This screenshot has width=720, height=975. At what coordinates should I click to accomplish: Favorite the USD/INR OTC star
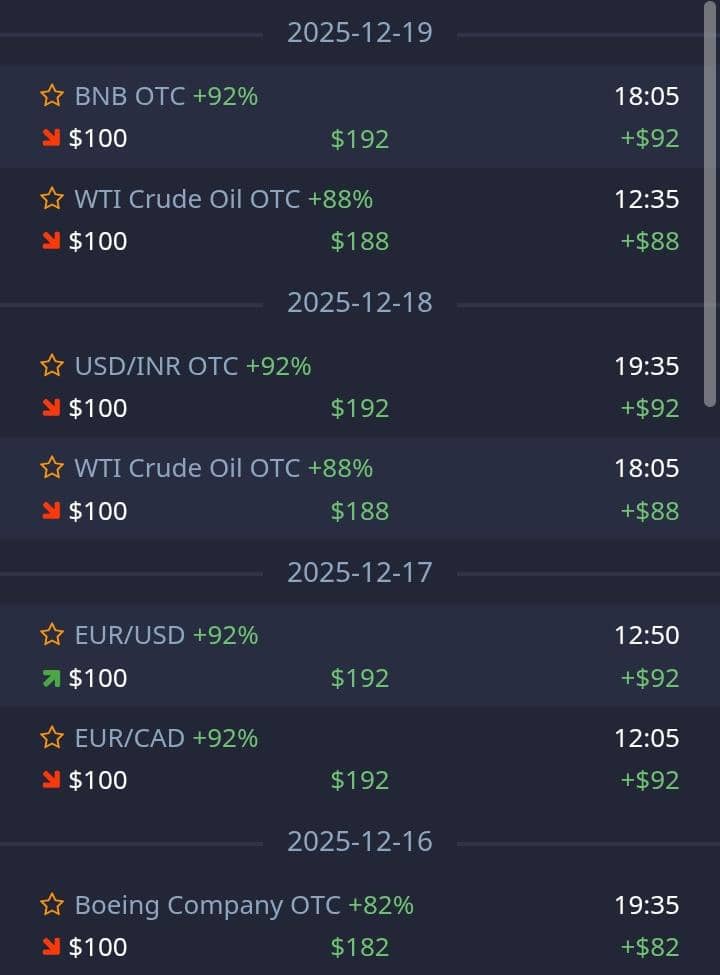(x=52, y=366)
